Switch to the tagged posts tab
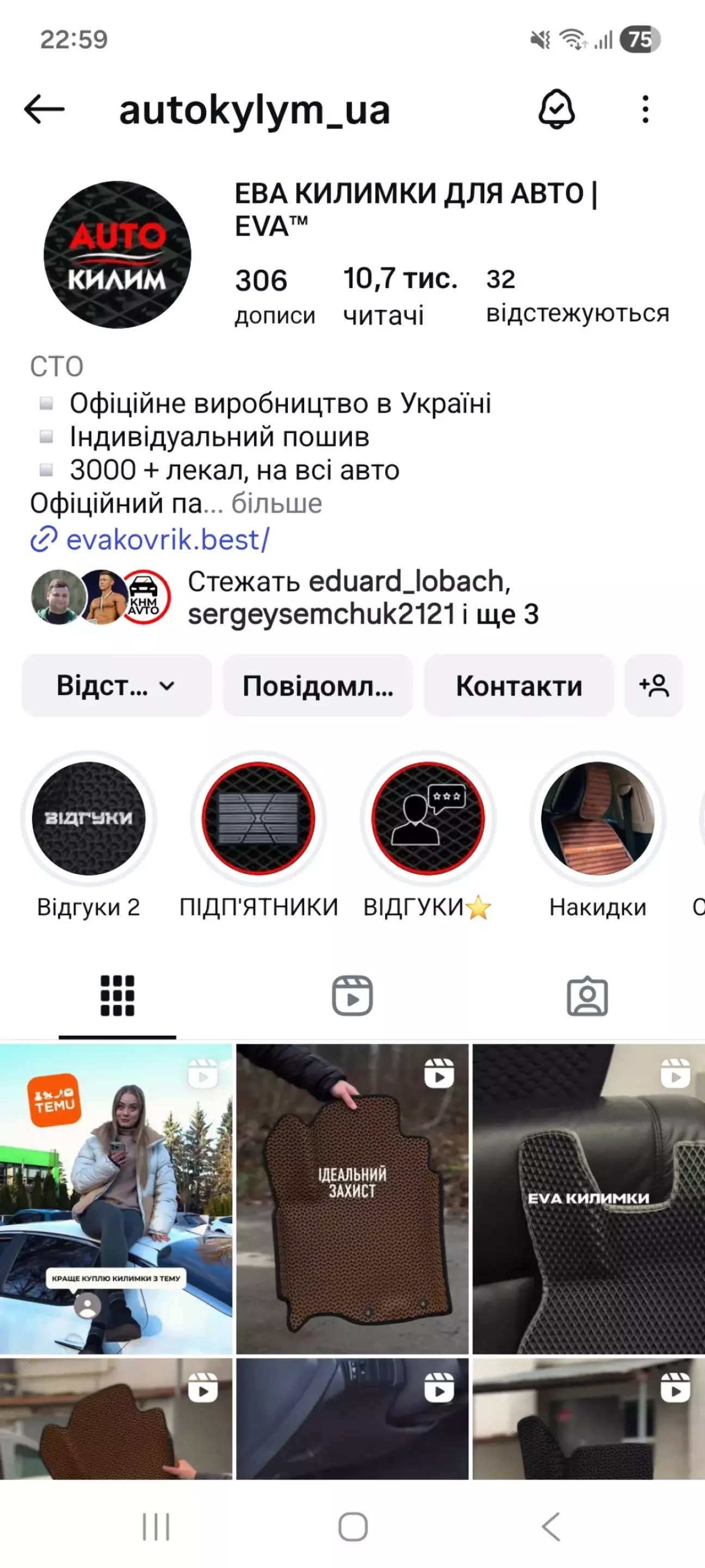The image size is (705, 1568). click(587, 996)
